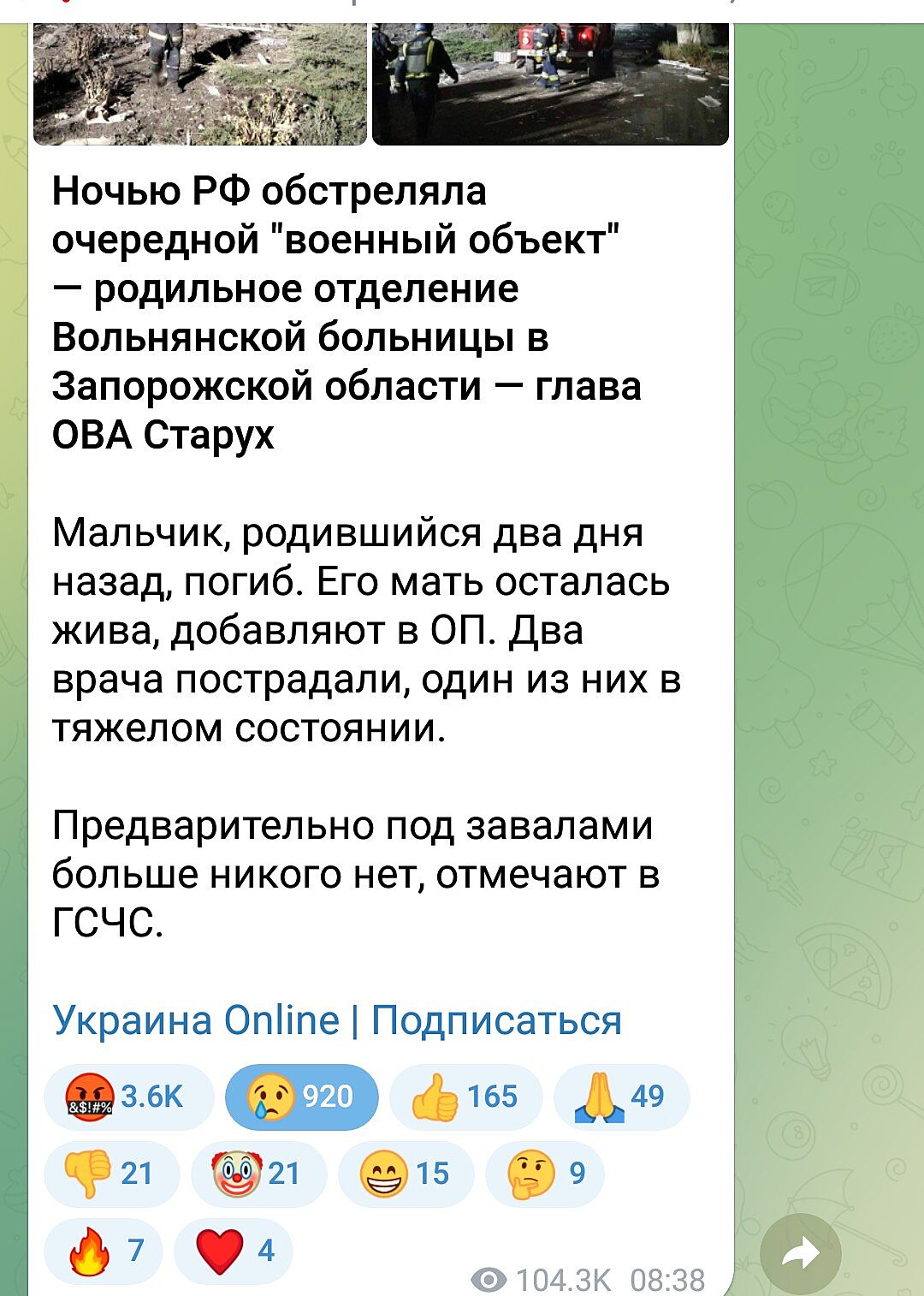React with the angry face emoji
The height and width of the screenshot is (1296, 924).
(x=127, y=1097)
